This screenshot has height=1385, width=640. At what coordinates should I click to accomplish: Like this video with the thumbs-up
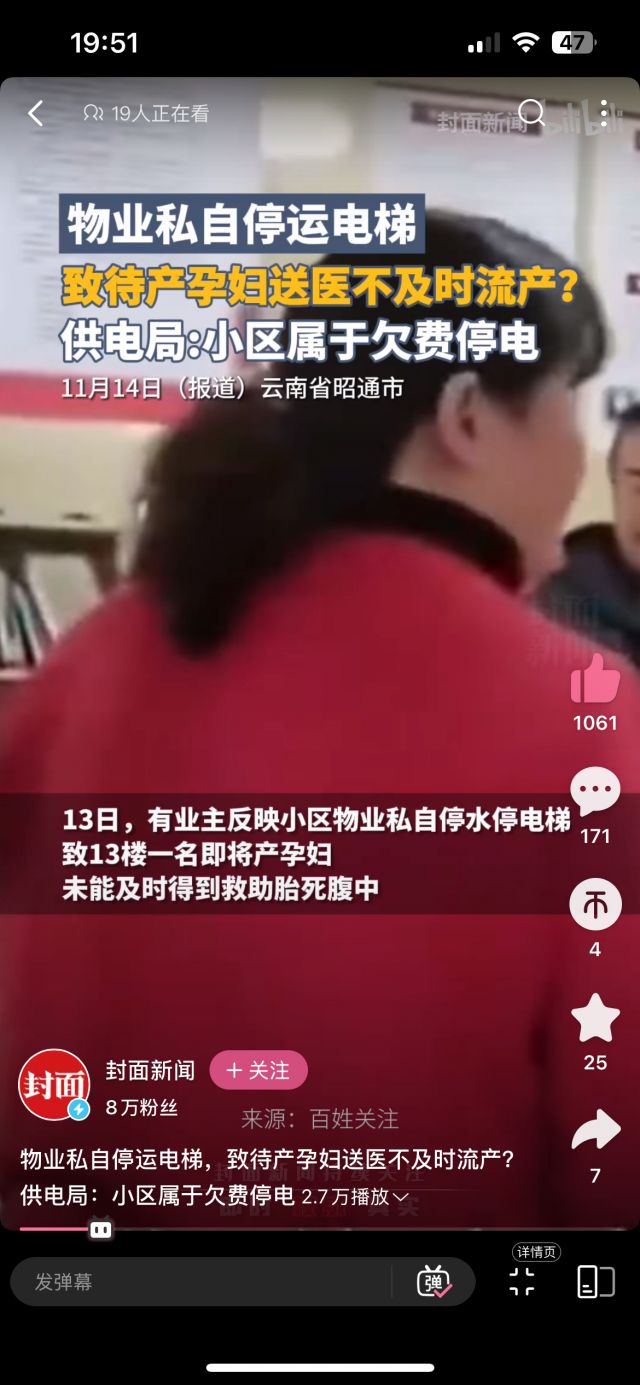pyautogui.click(x=595, y=680)
